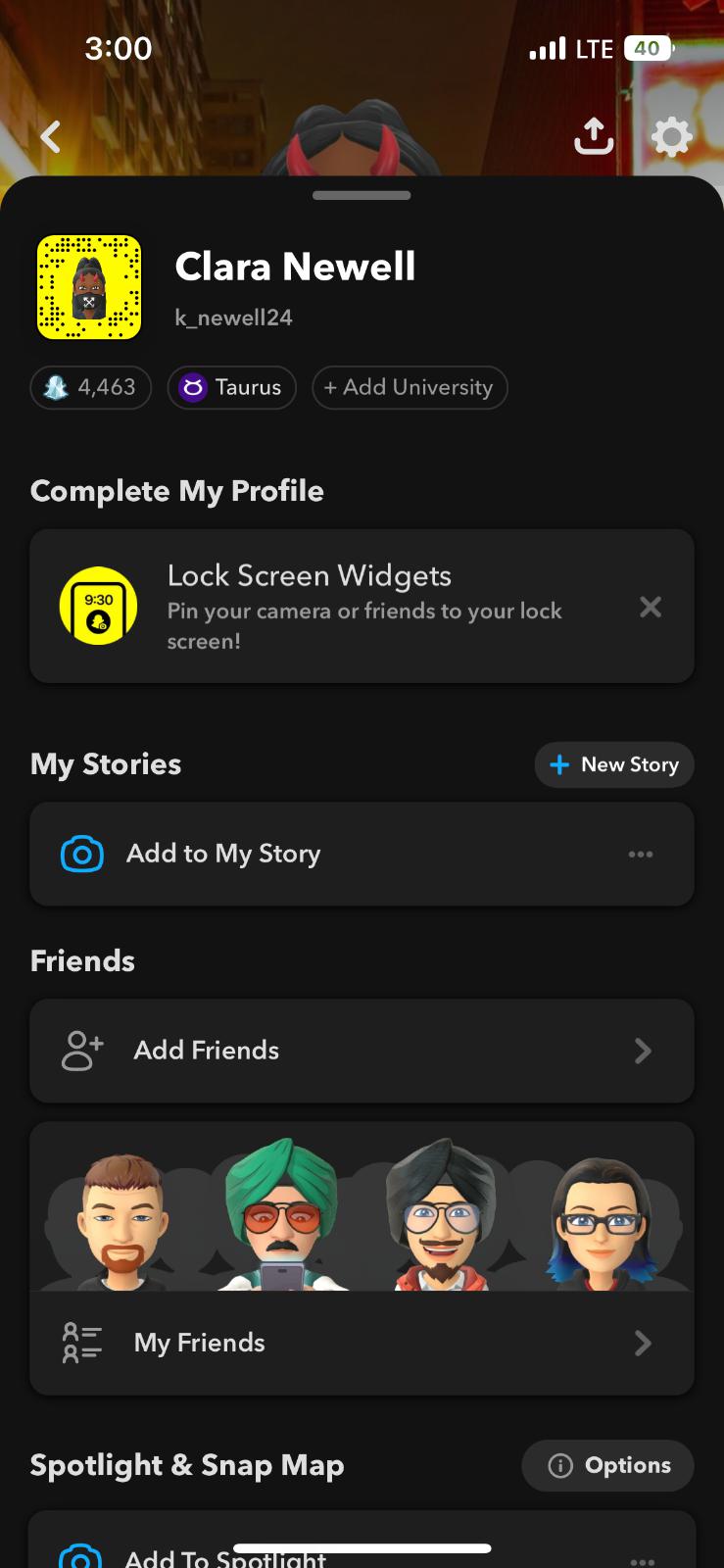The width and height of the screenshot is (724, 1568).
Task: Tap the 4,463 Snap score chip
Action: click(x=91, y=387)
